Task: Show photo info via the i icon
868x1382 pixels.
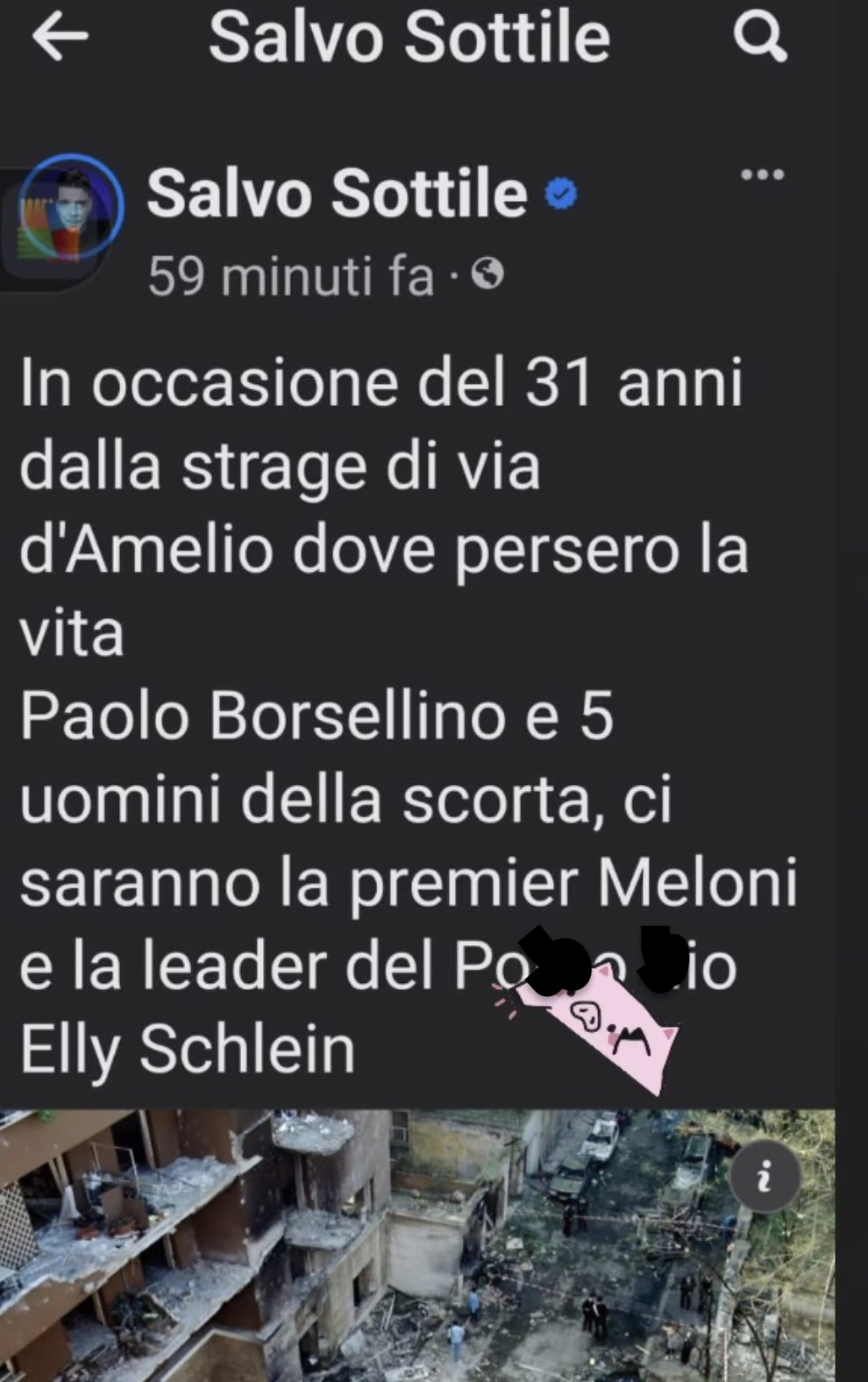Action: coord(764,1176)
